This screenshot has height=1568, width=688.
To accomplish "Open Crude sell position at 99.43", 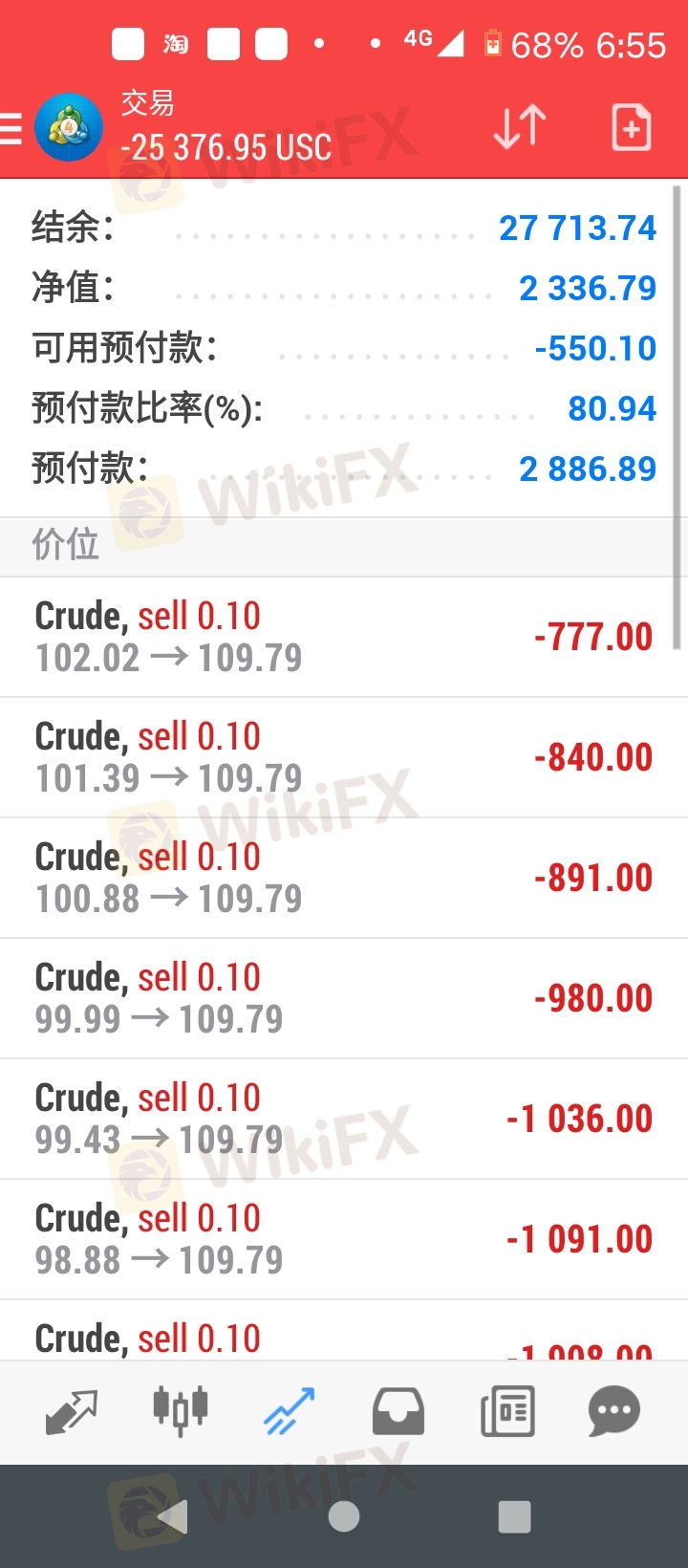I will [344, 1119].
